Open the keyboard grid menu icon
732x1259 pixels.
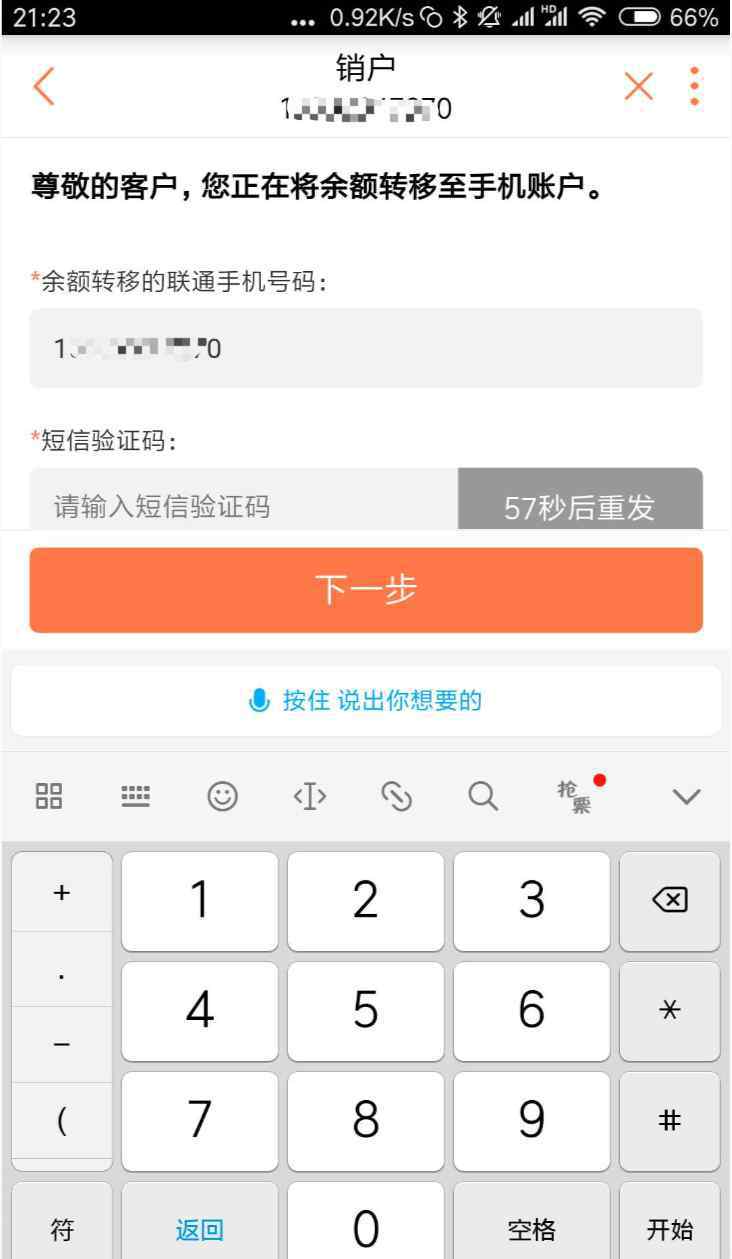tap(49, 796)
